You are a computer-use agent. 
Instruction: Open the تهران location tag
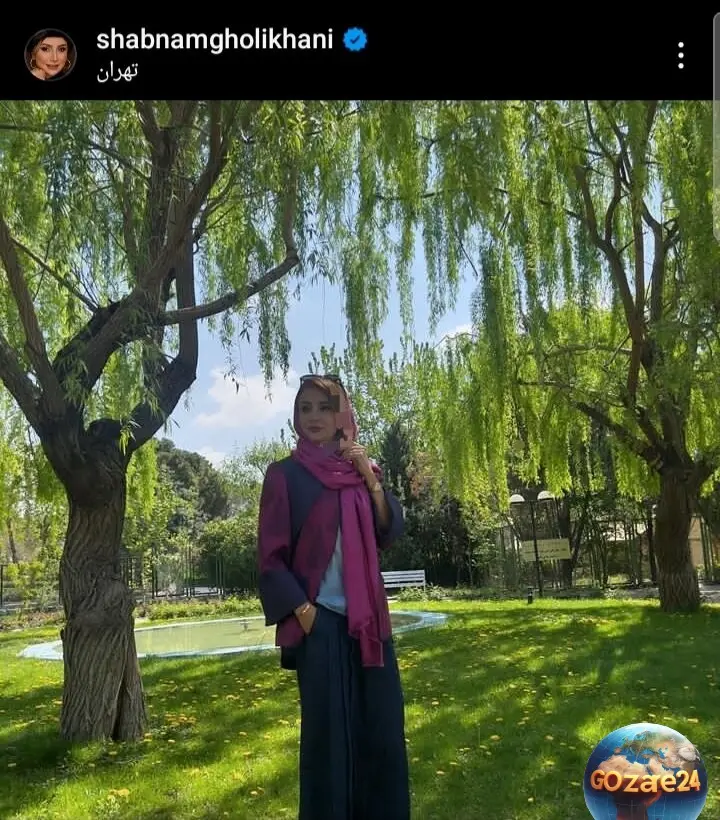coord(117,71)
